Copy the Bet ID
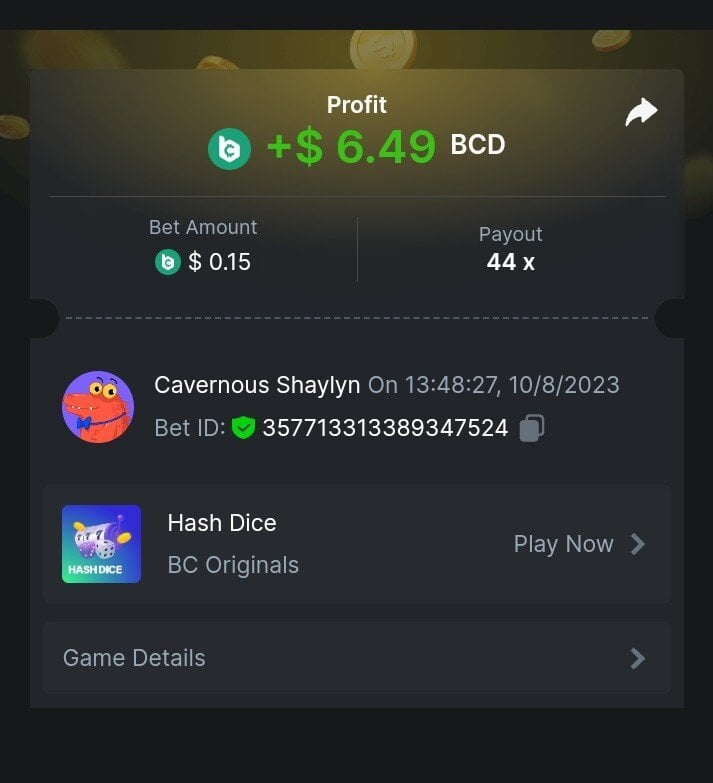This screenshot has width=713, height=783. 532,429
